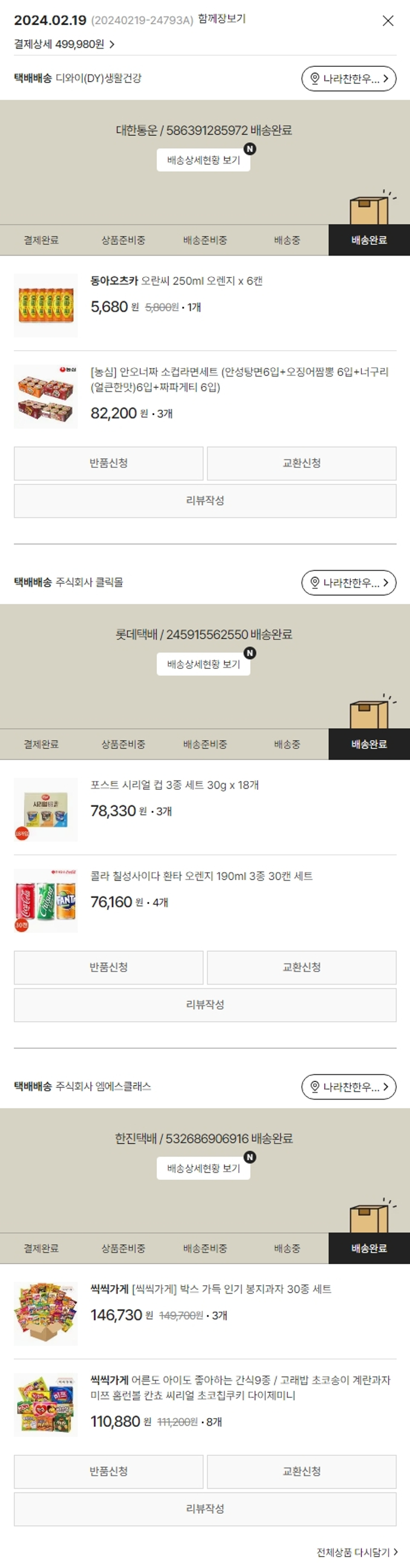Viewport: 410px width, 1568px height.
Task: Request 반품신청 for 디와이생활건강 order
Action: [x=108, y=463]
